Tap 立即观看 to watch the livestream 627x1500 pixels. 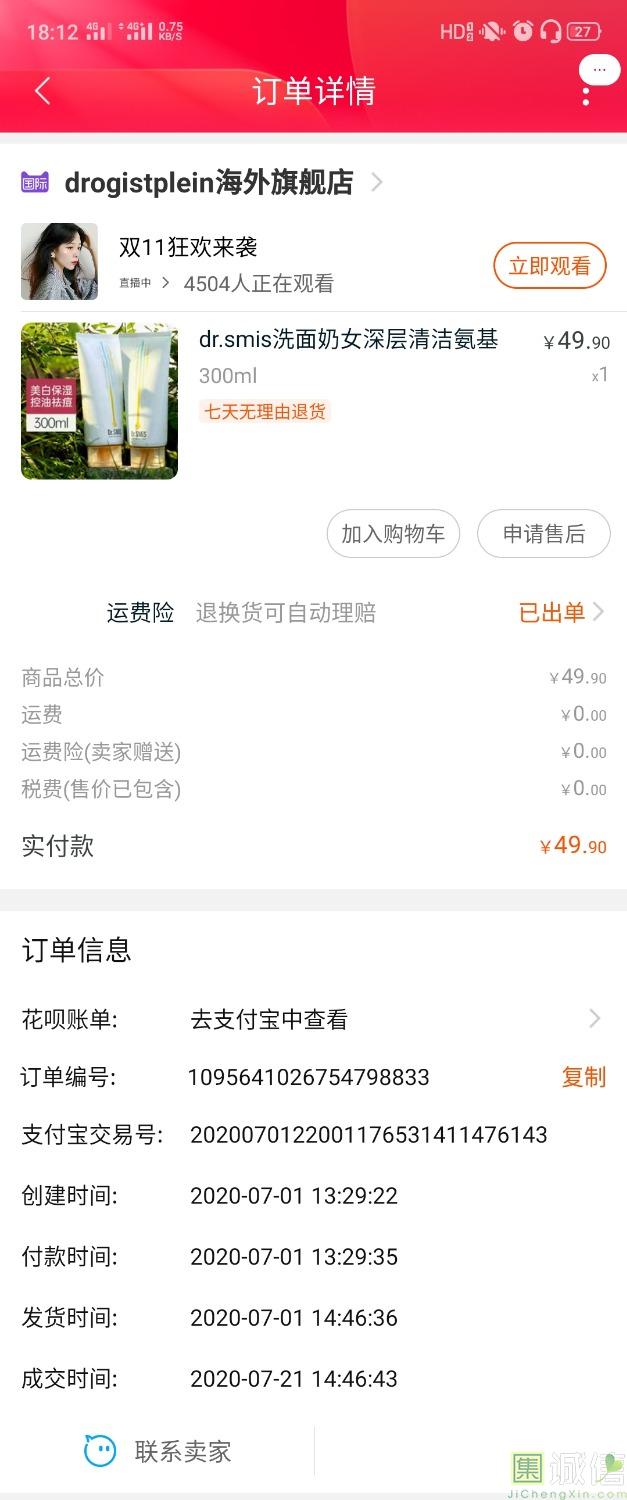(549, 266)
